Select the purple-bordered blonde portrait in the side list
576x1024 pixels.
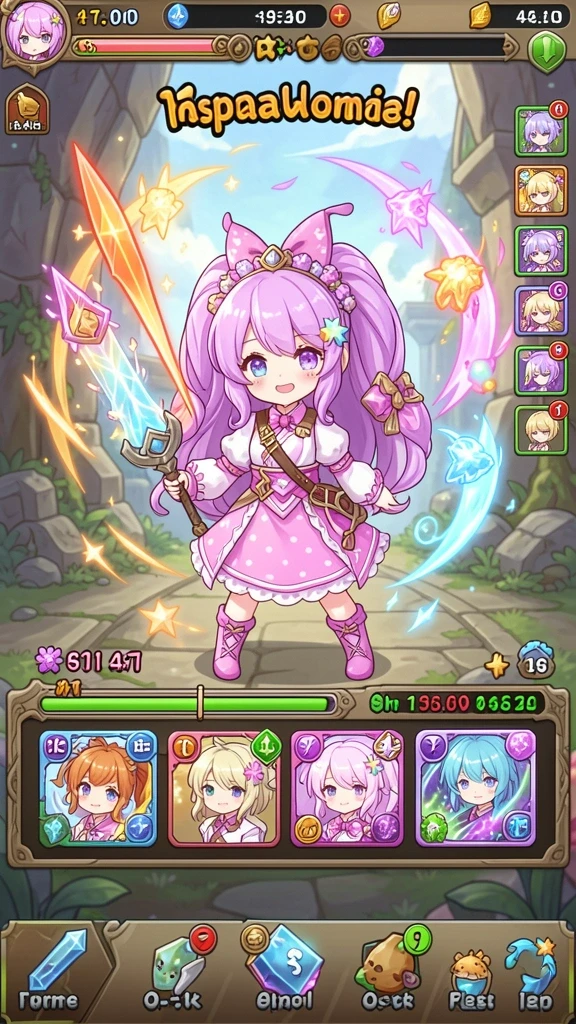pyautogui.click(x=541, y=311)
